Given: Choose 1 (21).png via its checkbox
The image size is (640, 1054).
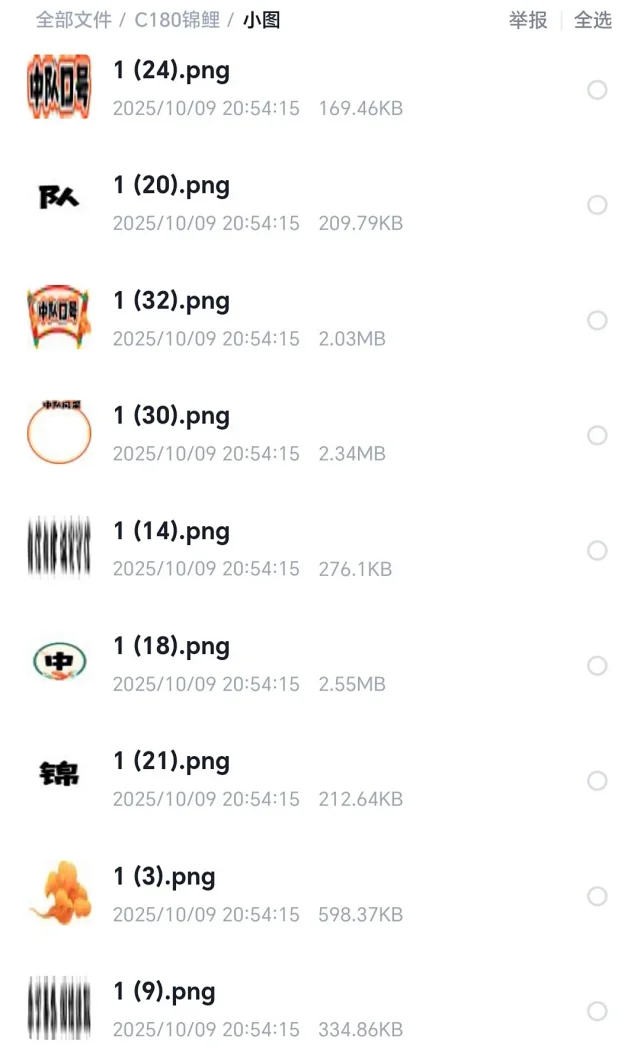Looking at the screenshot, I should tap(597, 781).
